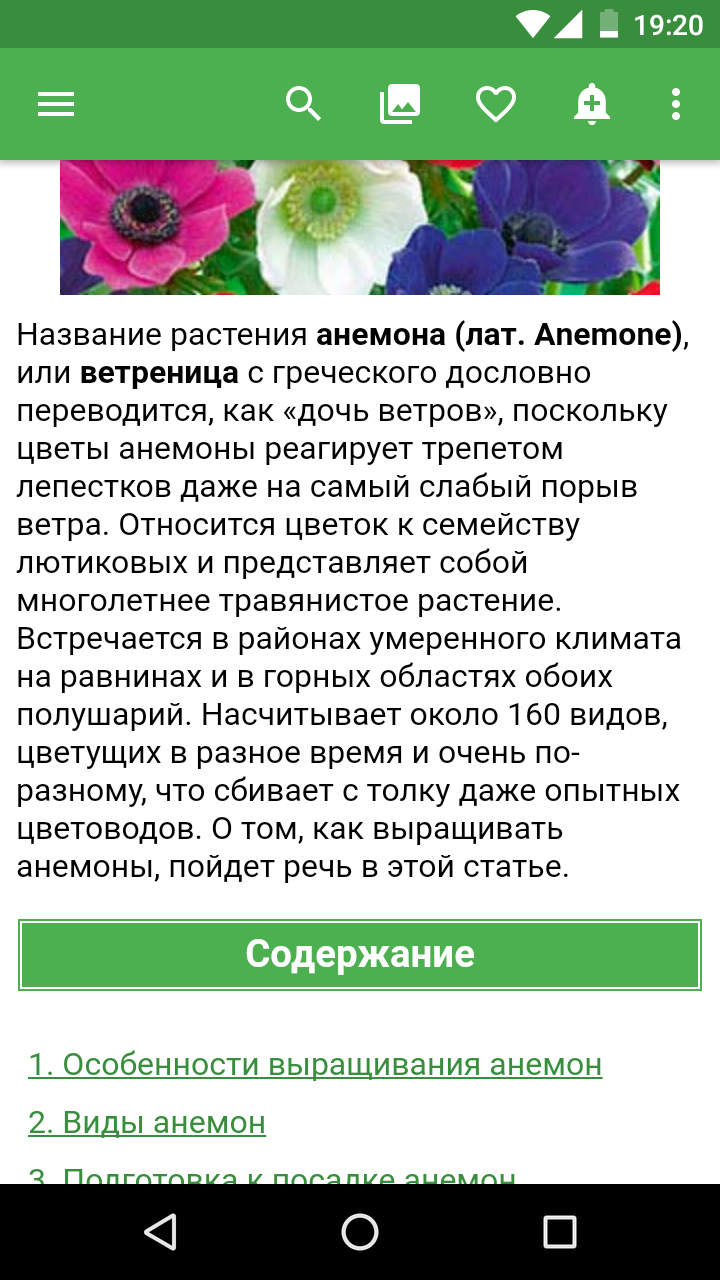Open the three-dot overflow menu
720x1280 pixels.
pyautogui.click(x=676, y=104)
